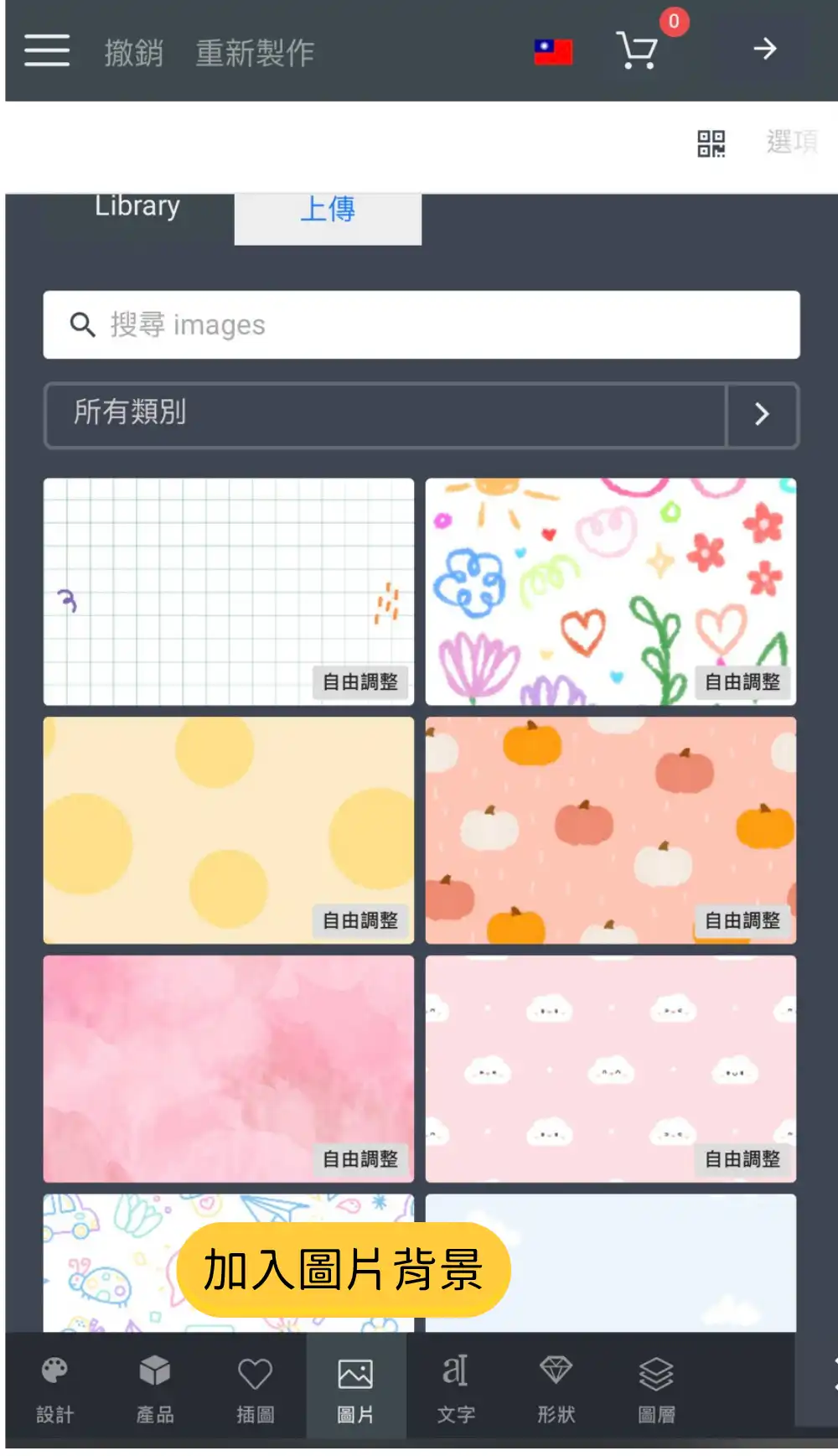838x1456 pixels.
Task: Change language via the flag icon
Action: click(553, 52)
